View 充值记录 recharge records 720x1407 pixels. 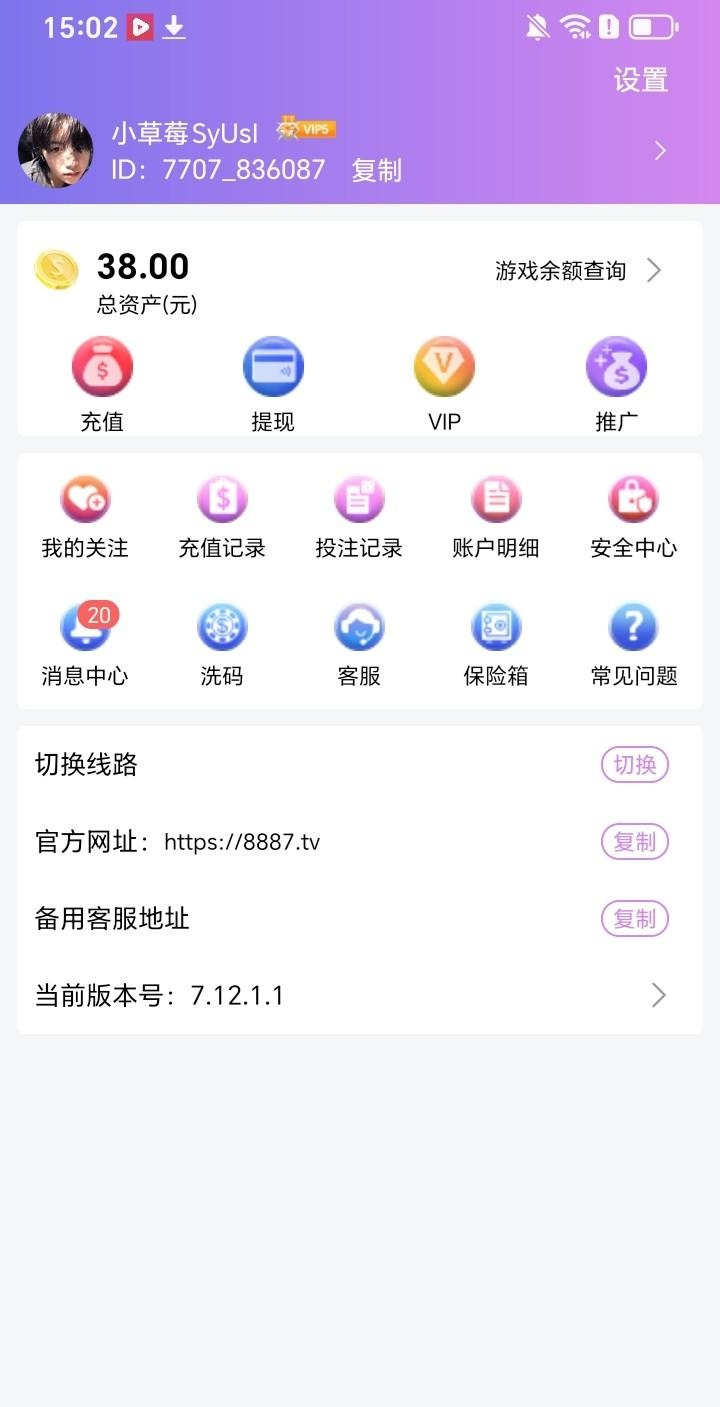tap(222, 517)
